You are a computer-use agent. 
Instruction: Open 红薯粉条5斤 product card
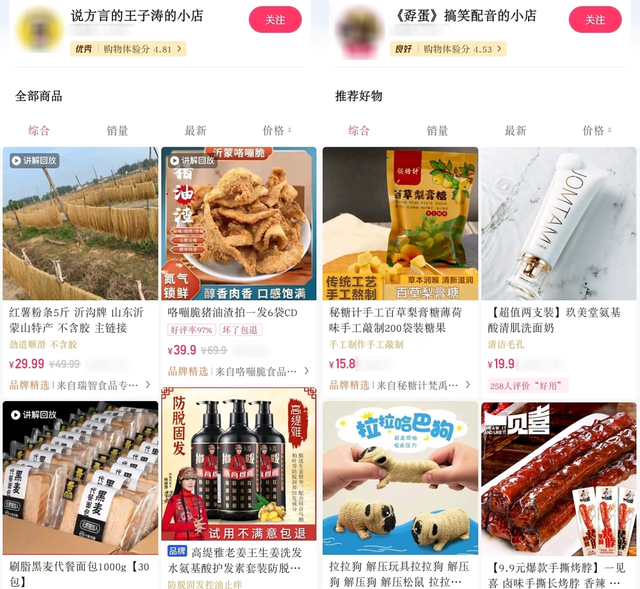(80, 223)
